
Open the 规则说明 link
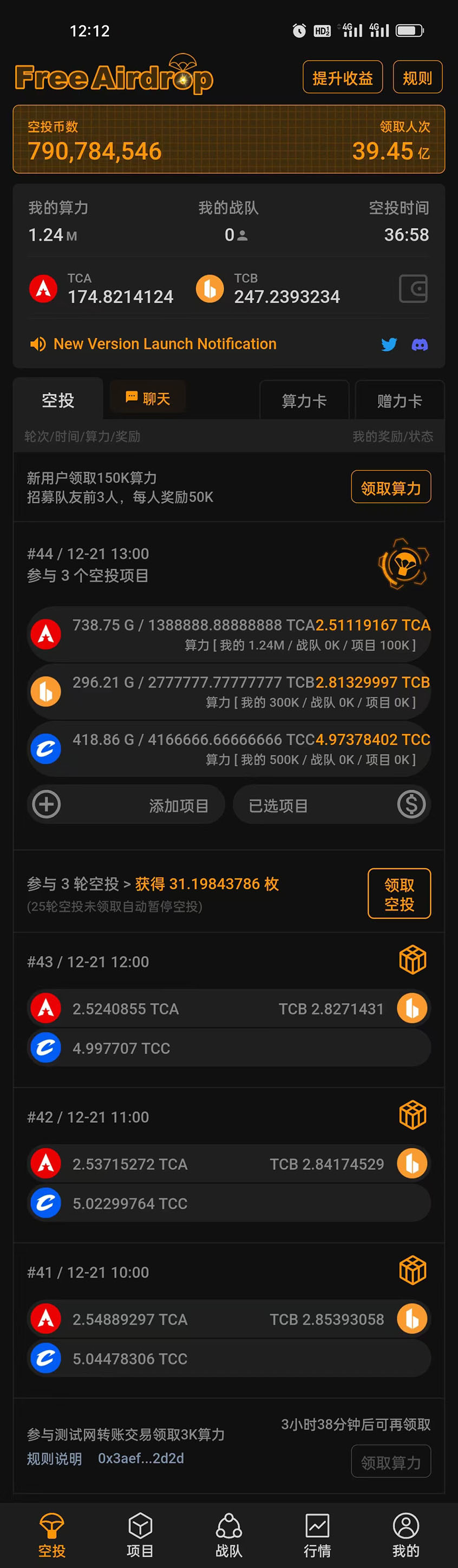click(54, 1459)
